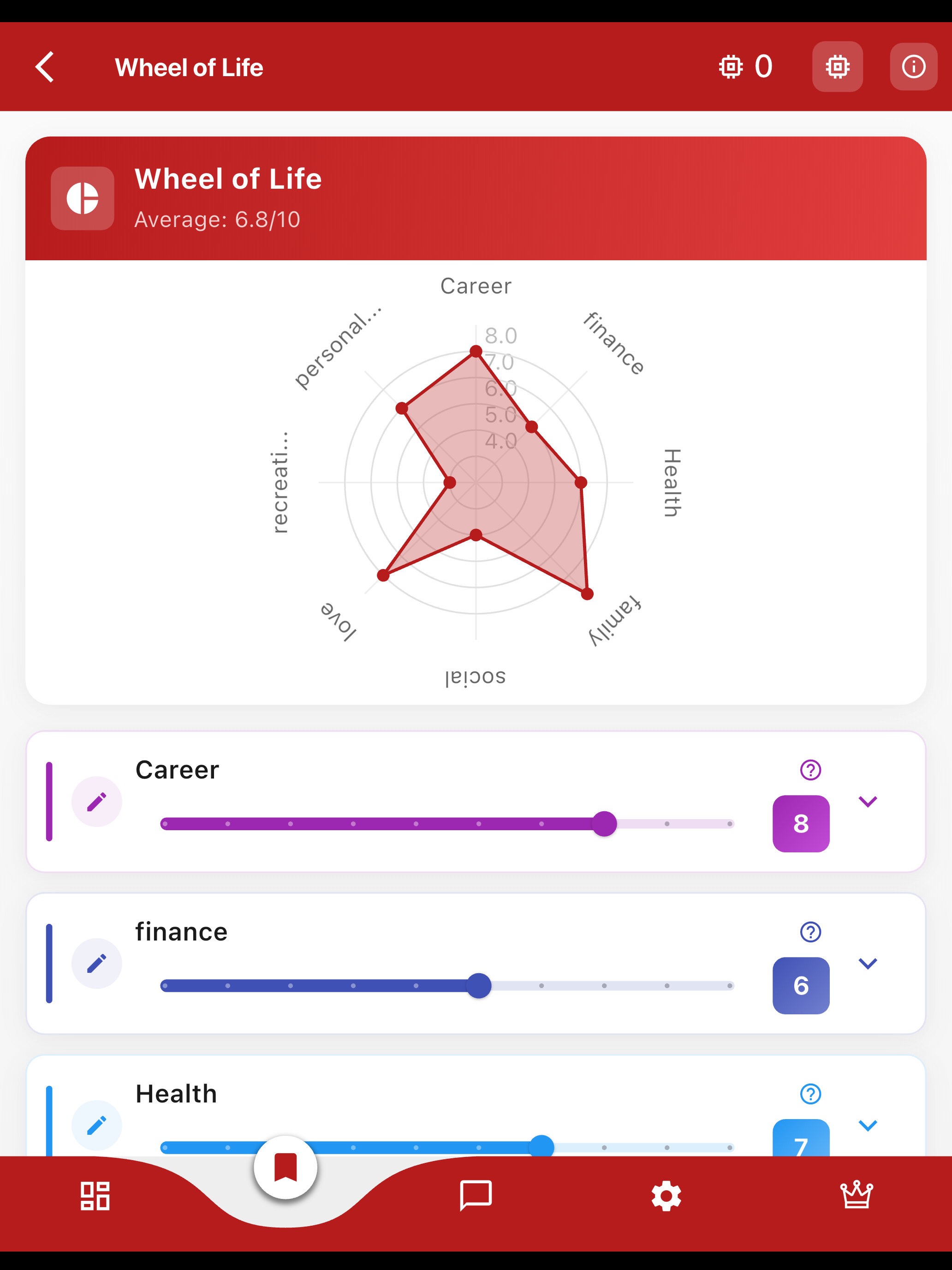952x1270 pixels.
Task: Open the chip button in the top bar
Action: click(x=837, y=66)
